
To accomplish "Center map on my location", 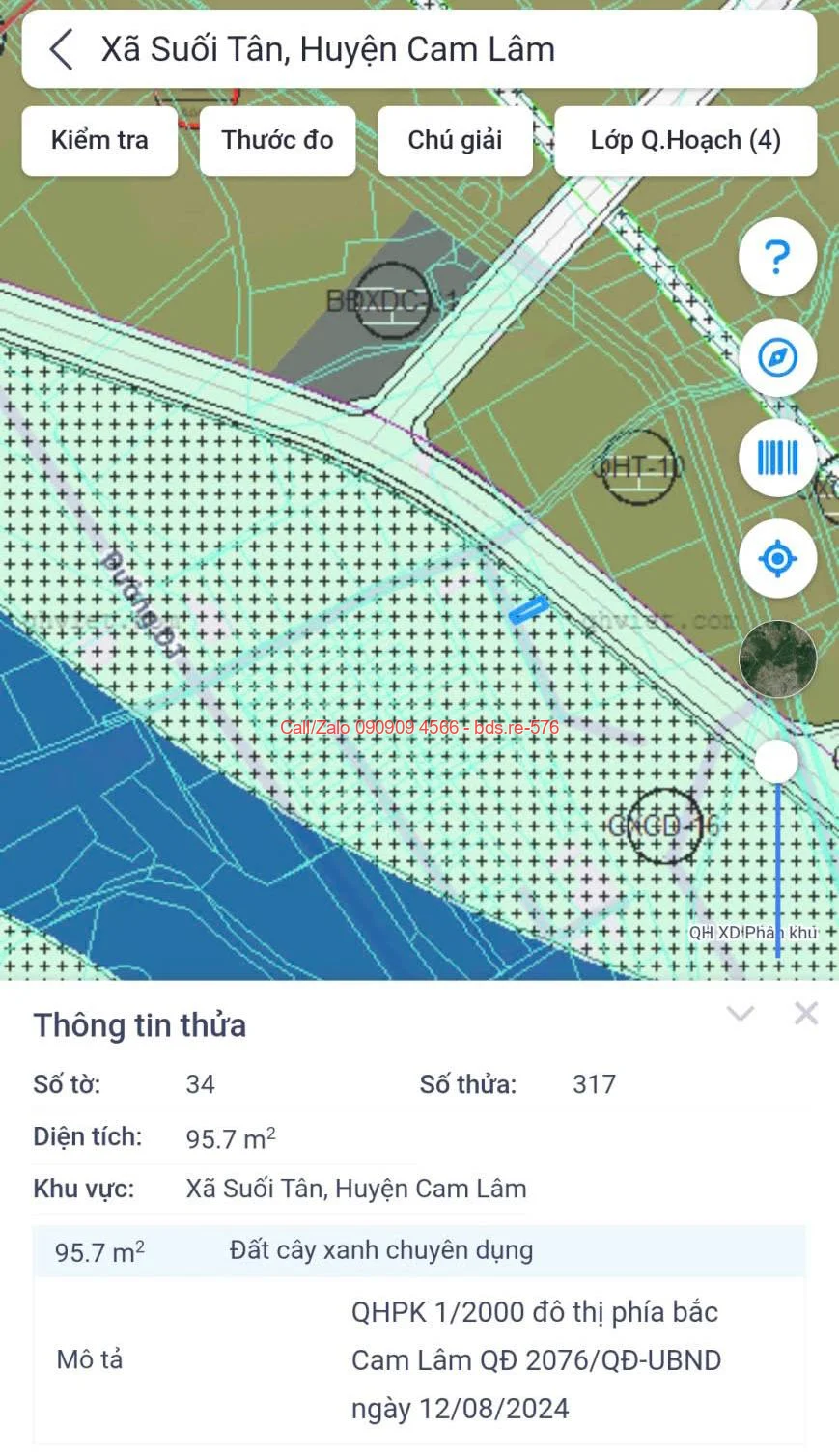I will pos(777,558).
